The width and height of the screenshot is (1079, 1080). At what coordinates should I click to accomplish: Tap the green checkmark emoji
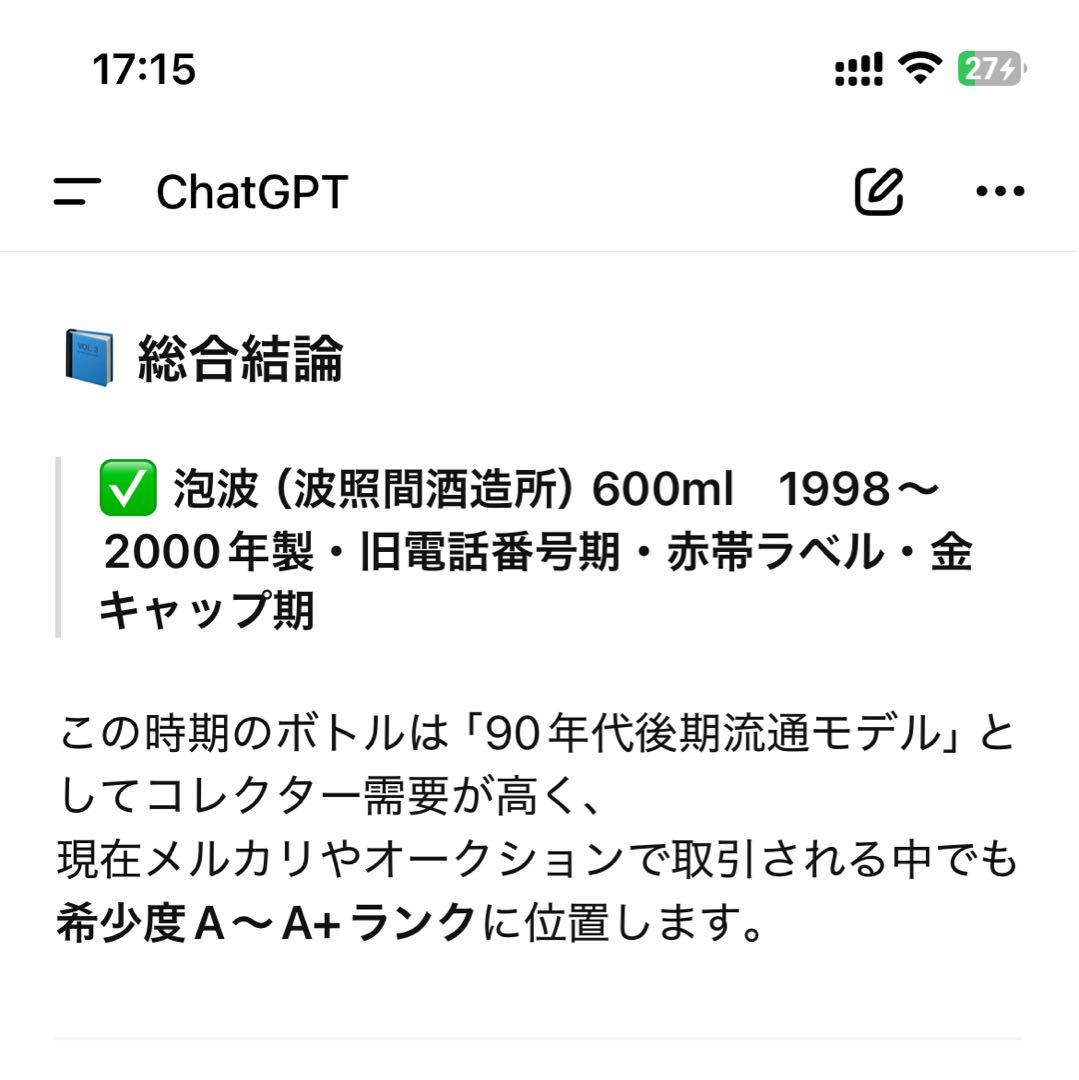pos(128,490)
